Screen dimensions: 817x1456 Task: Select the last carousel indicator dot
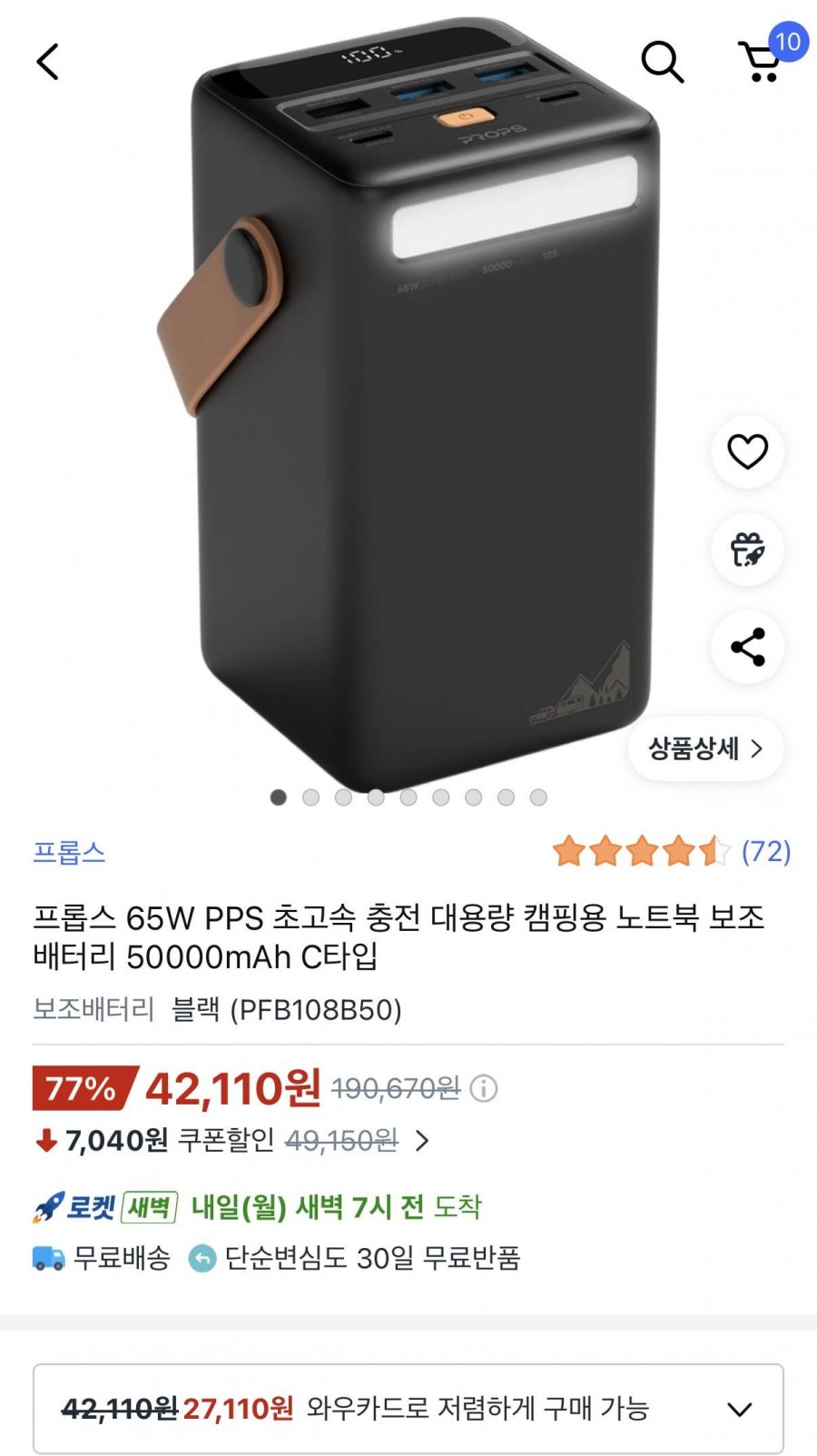[539, 797]
